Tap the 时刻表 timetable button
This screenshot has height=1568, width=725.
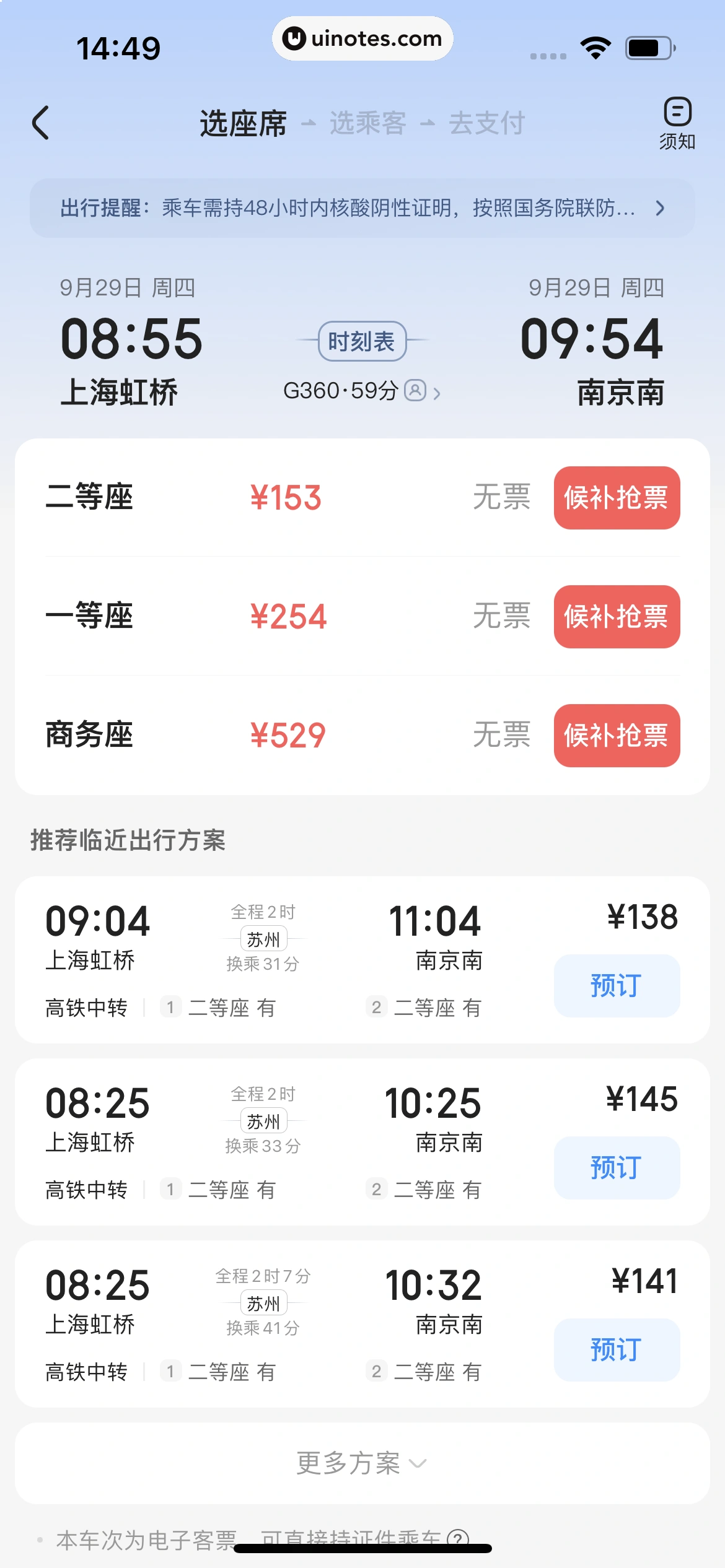pos(362,341)
